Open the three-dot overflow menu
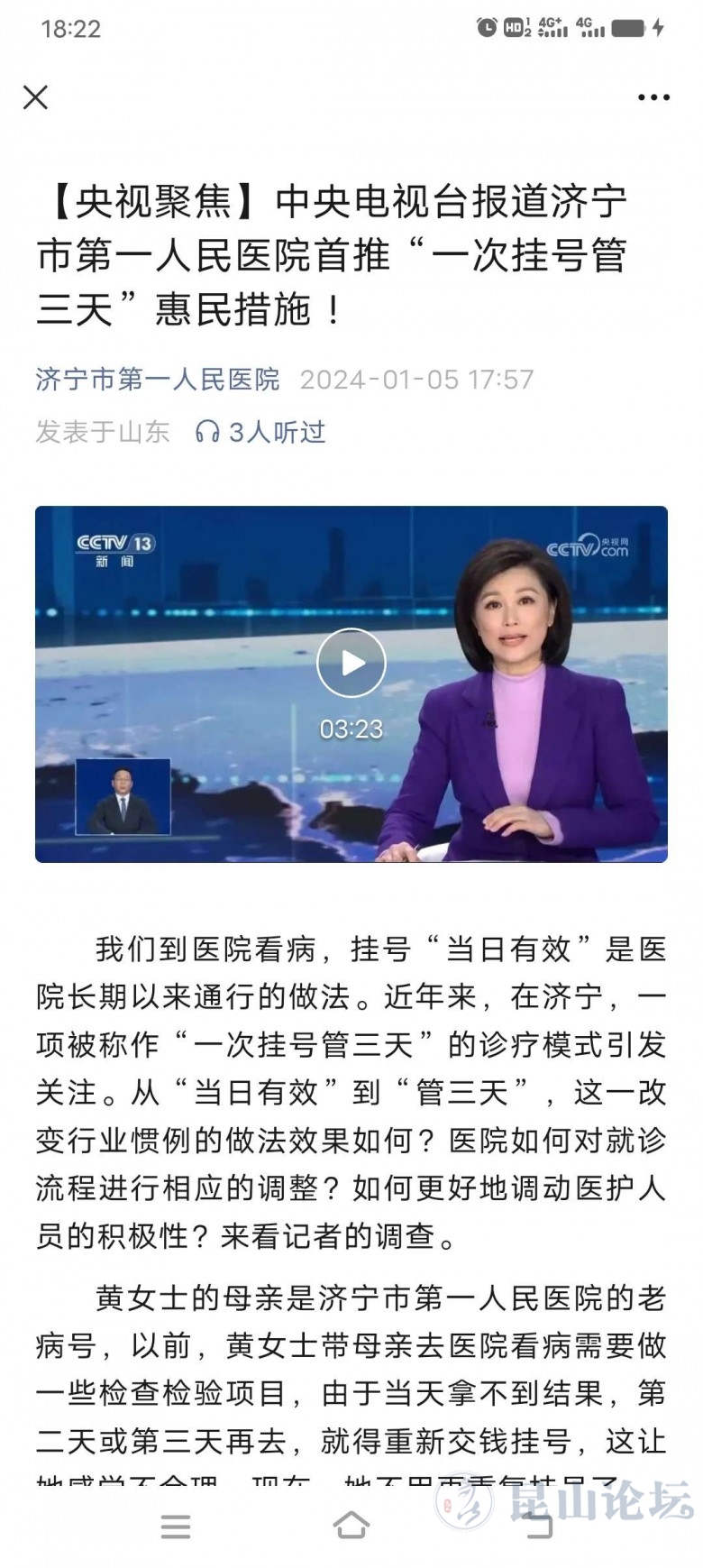703x1568 pixels. coord(653,97)
